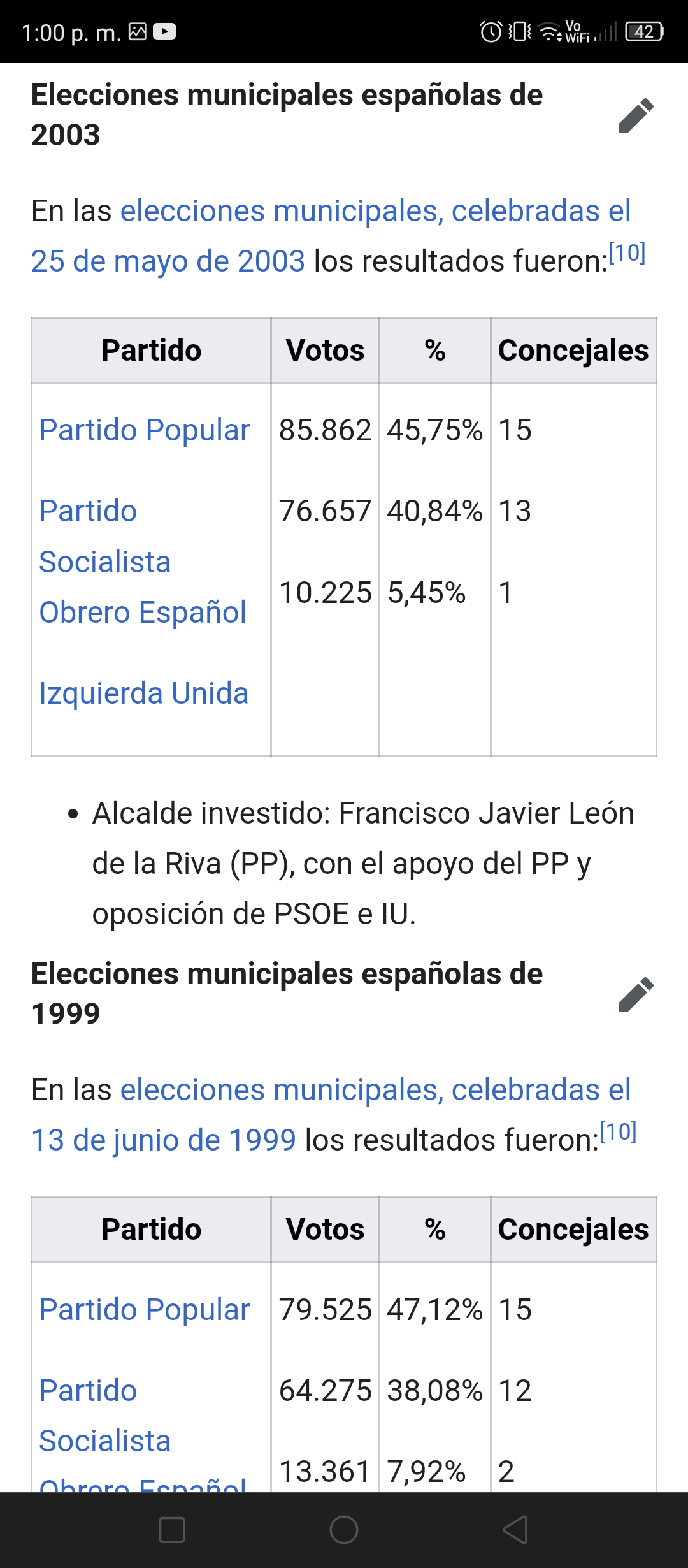Go back with the system back button
Image resolution: width=688 pixels, height=1568 pixels.
(515, 1529)
